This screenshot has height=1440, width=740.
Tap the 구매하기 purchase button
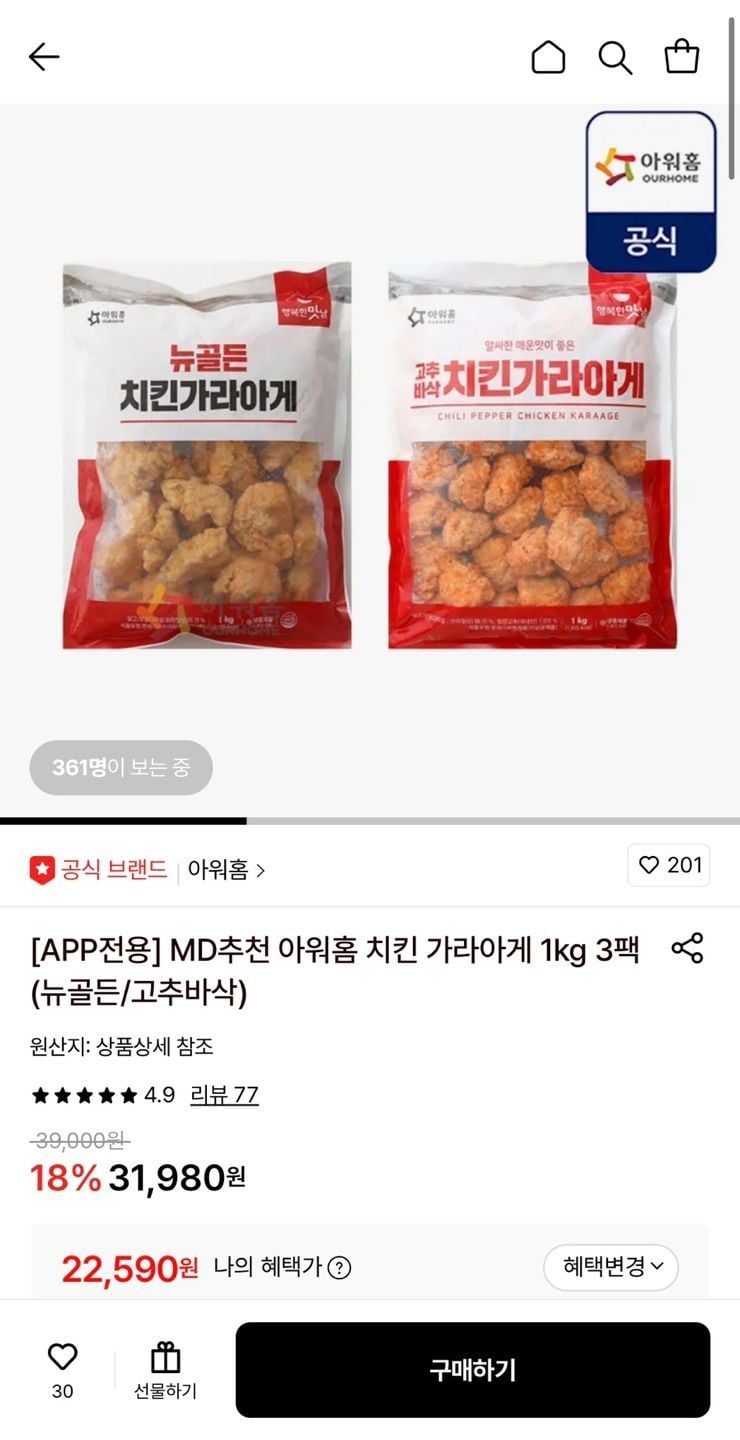[x=472, y=1369]
